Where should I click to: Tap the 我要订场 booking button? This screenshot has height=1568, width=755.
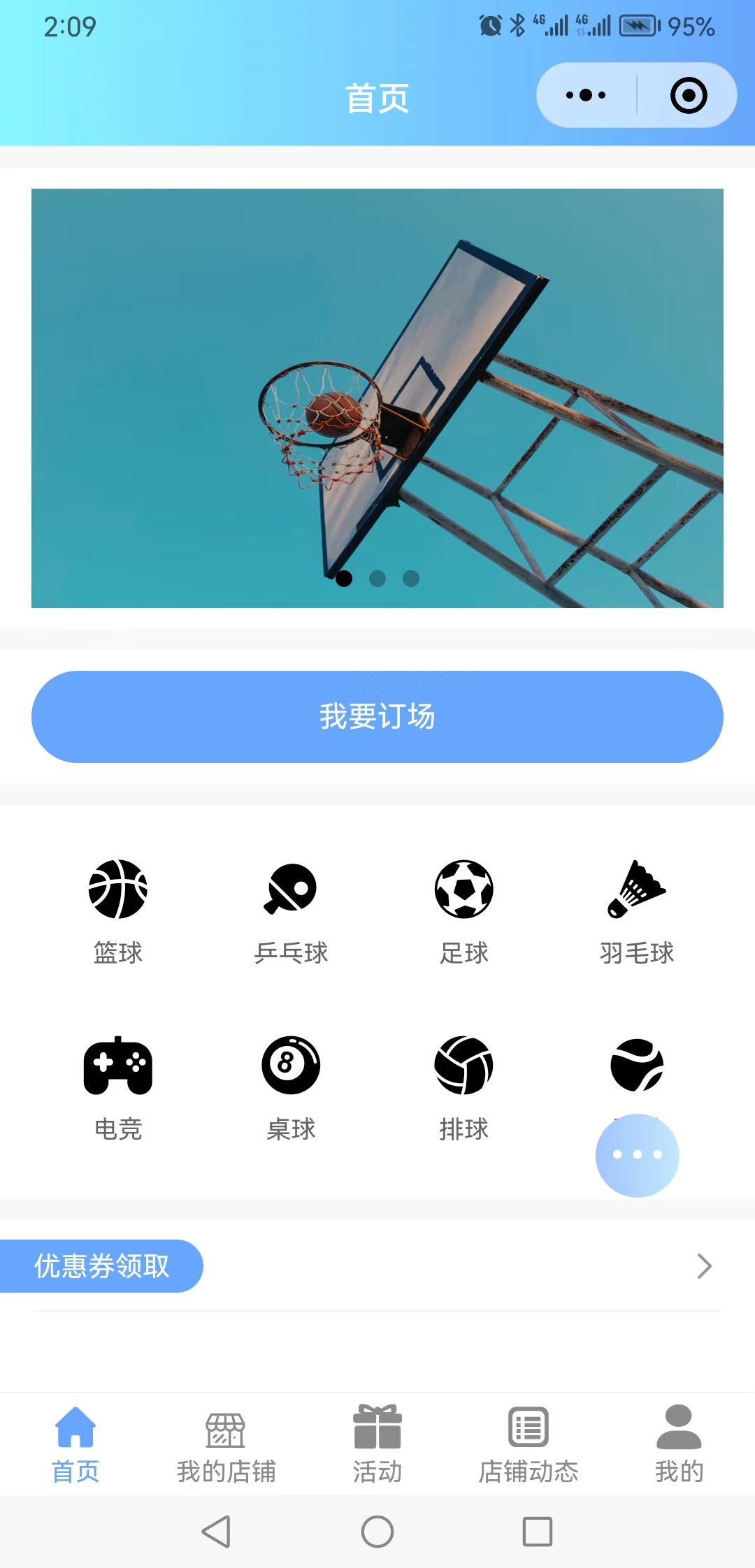click(x=377, y=717)
